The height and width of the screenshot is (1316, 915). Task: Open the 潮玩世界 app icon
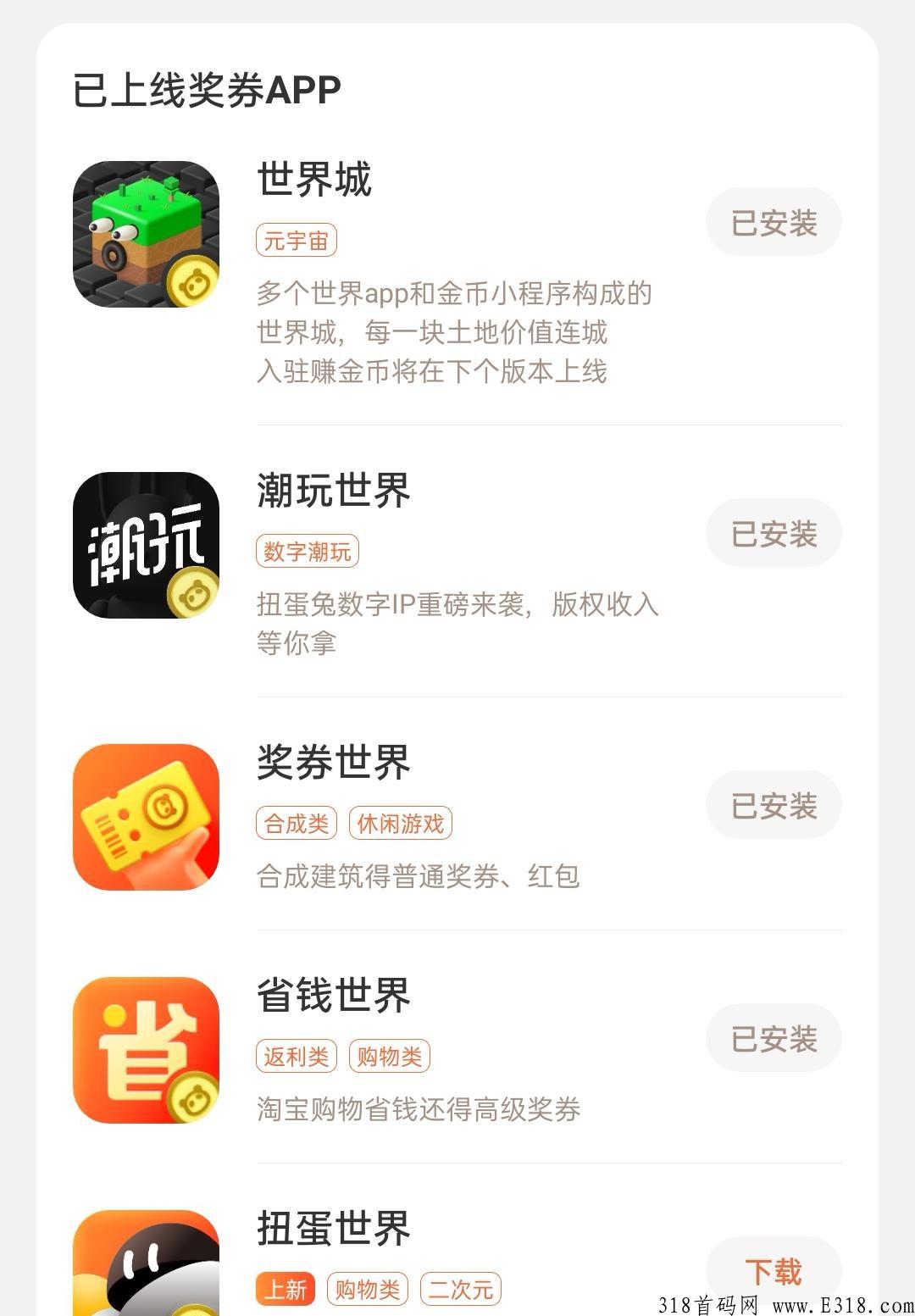(147, 546)
